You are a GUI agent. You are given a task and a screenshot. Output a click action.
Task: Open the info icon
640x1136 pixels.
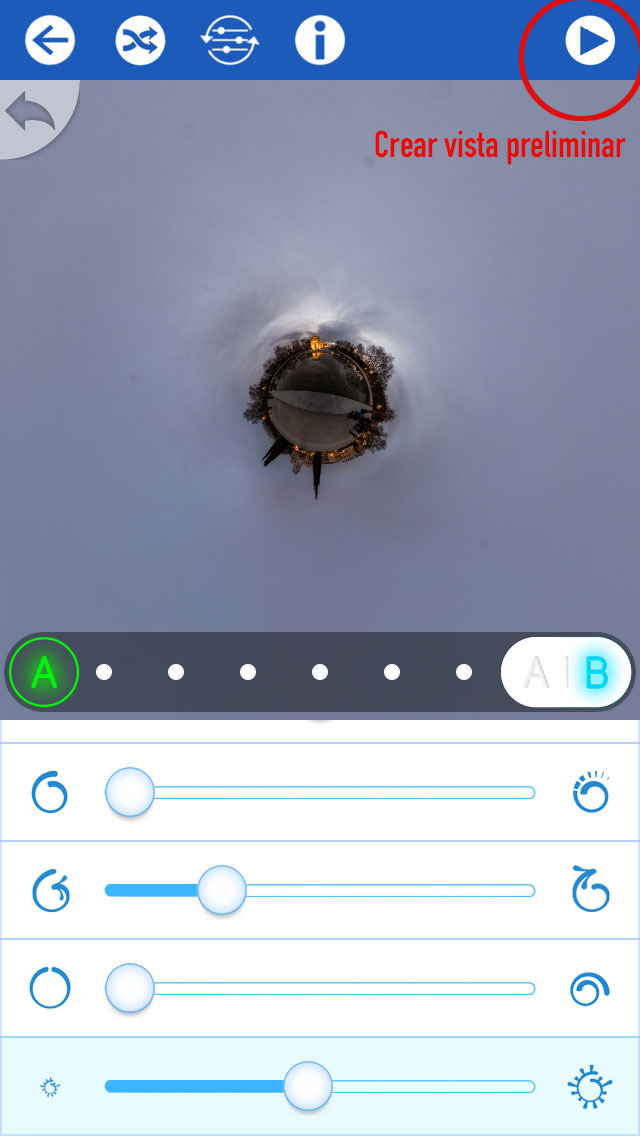click(320, 40)
